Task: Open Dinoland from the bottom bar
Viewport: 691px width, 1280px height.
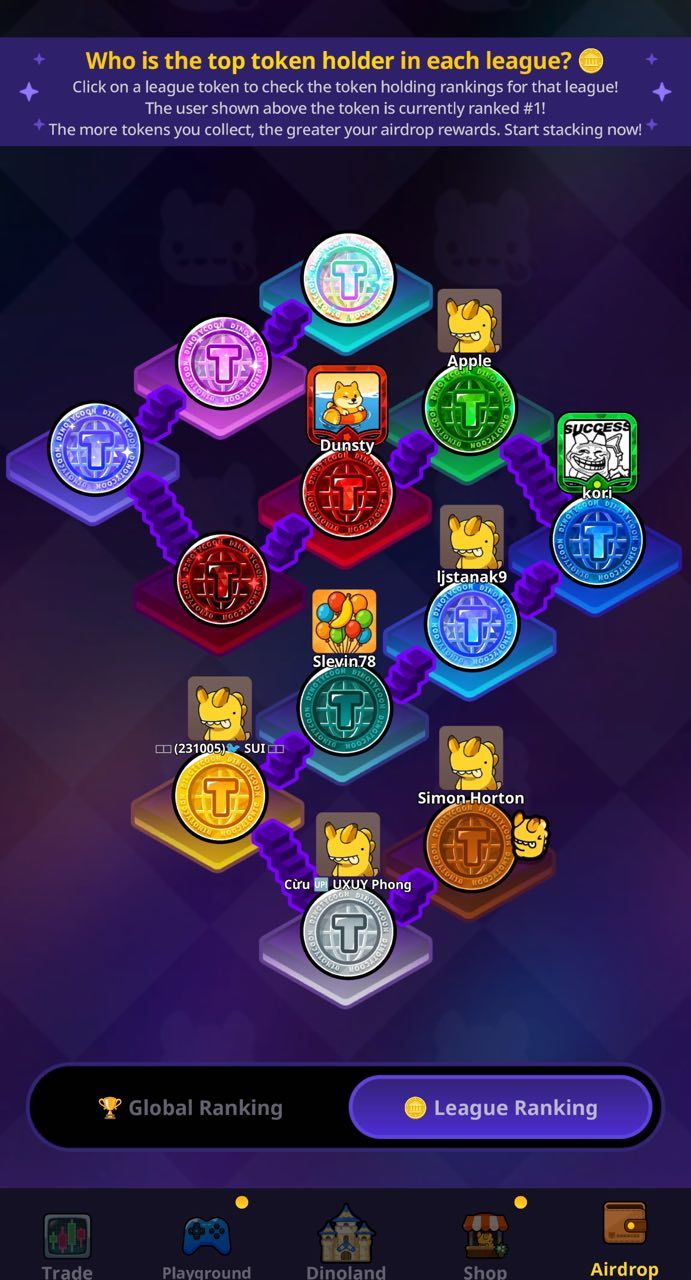Action: point(346,1244)
